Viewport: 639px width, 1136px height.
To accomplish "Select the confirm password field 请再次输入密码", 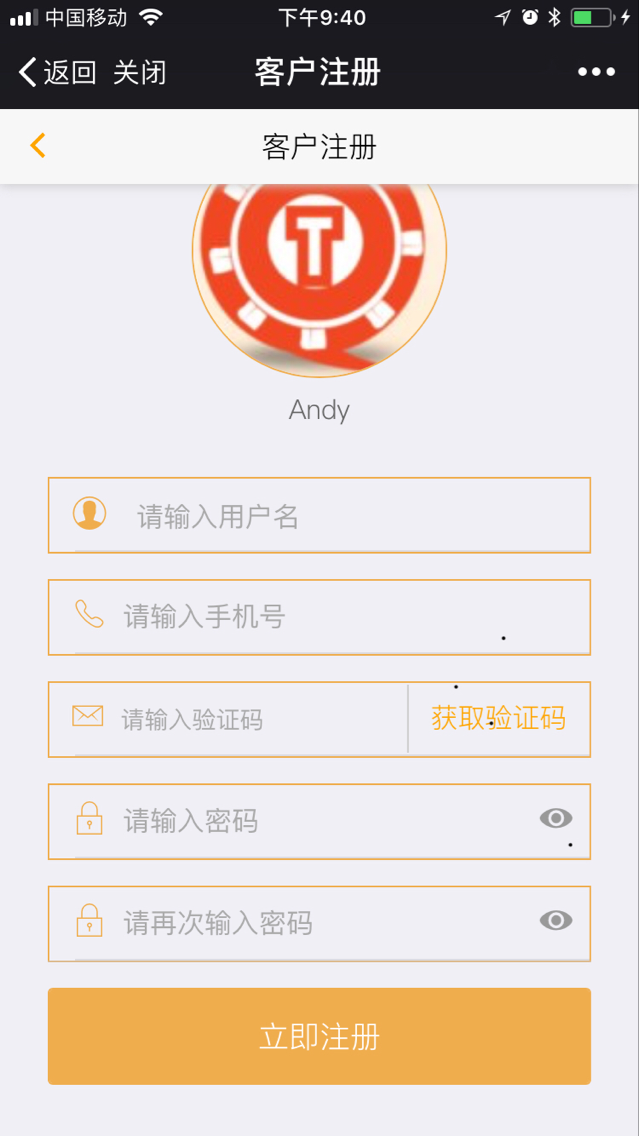I will [x=320, y=924].
